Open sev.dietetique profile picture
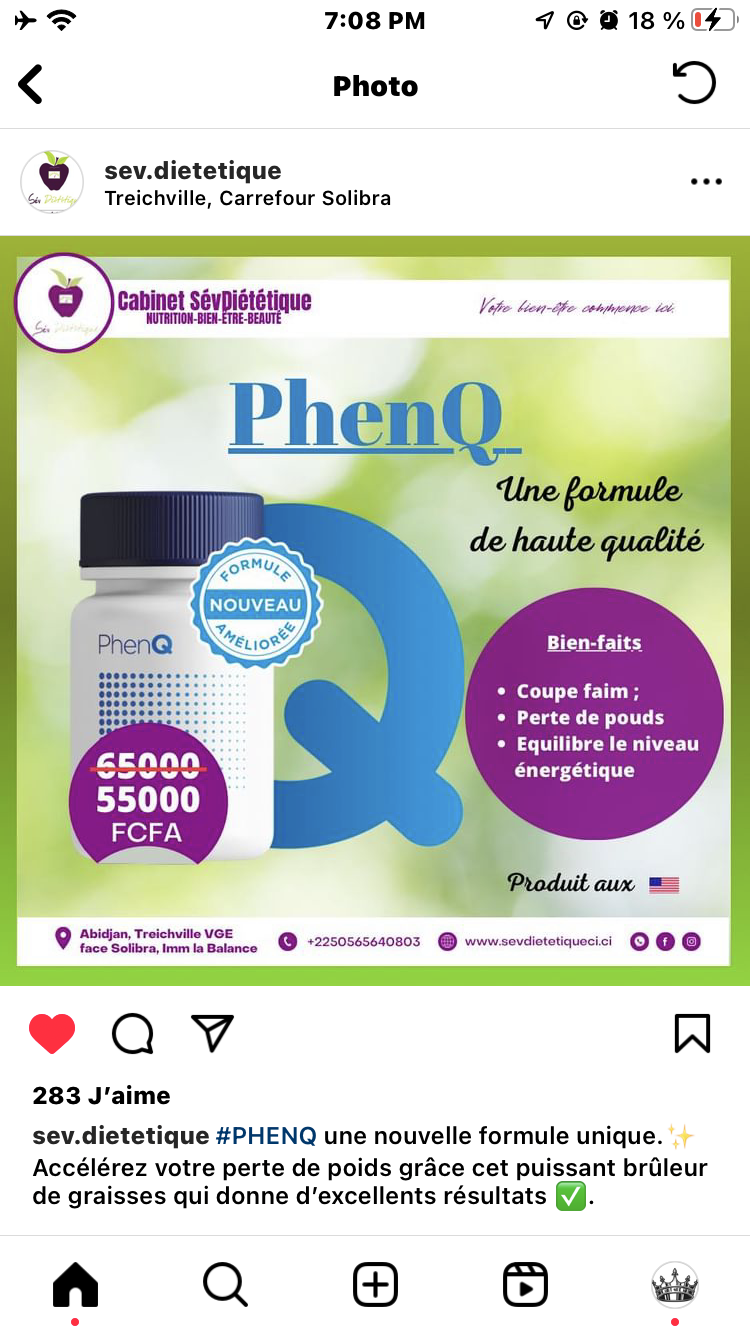750x1334 pixels. (x=52, y=182)
